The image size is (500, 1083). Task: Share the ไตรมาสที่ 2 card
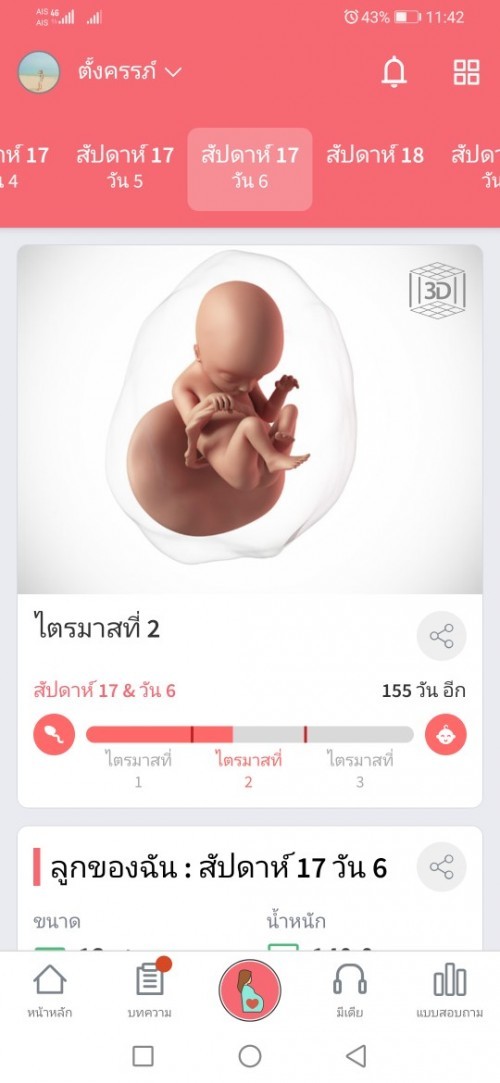click(x=442, y=636)
